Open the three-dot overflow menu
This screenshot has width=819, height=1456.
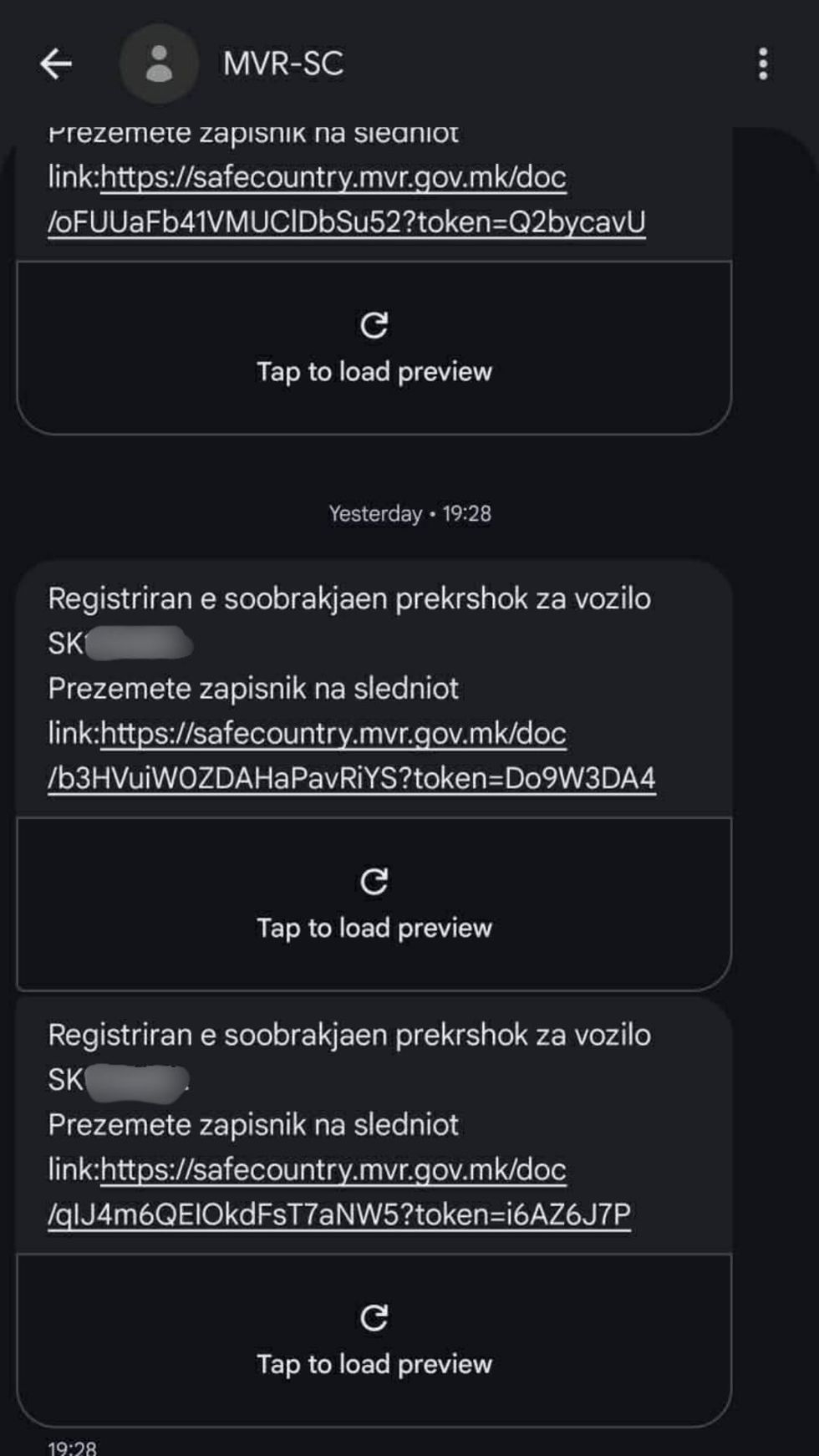(762, 64)
